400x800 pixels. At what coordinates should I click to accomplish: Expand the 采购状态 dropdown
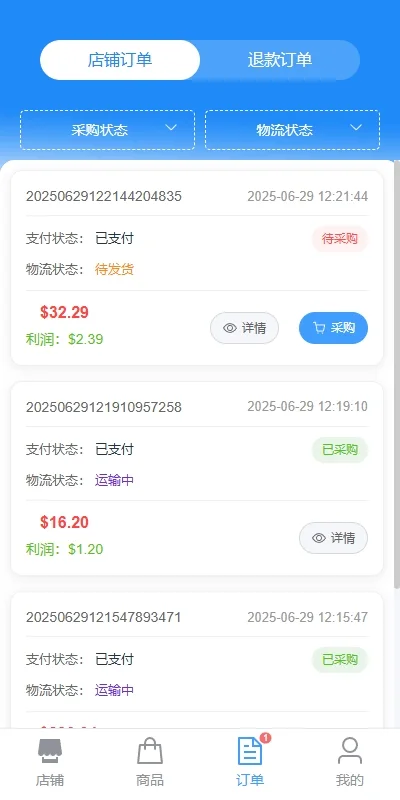tap(108, 130)
